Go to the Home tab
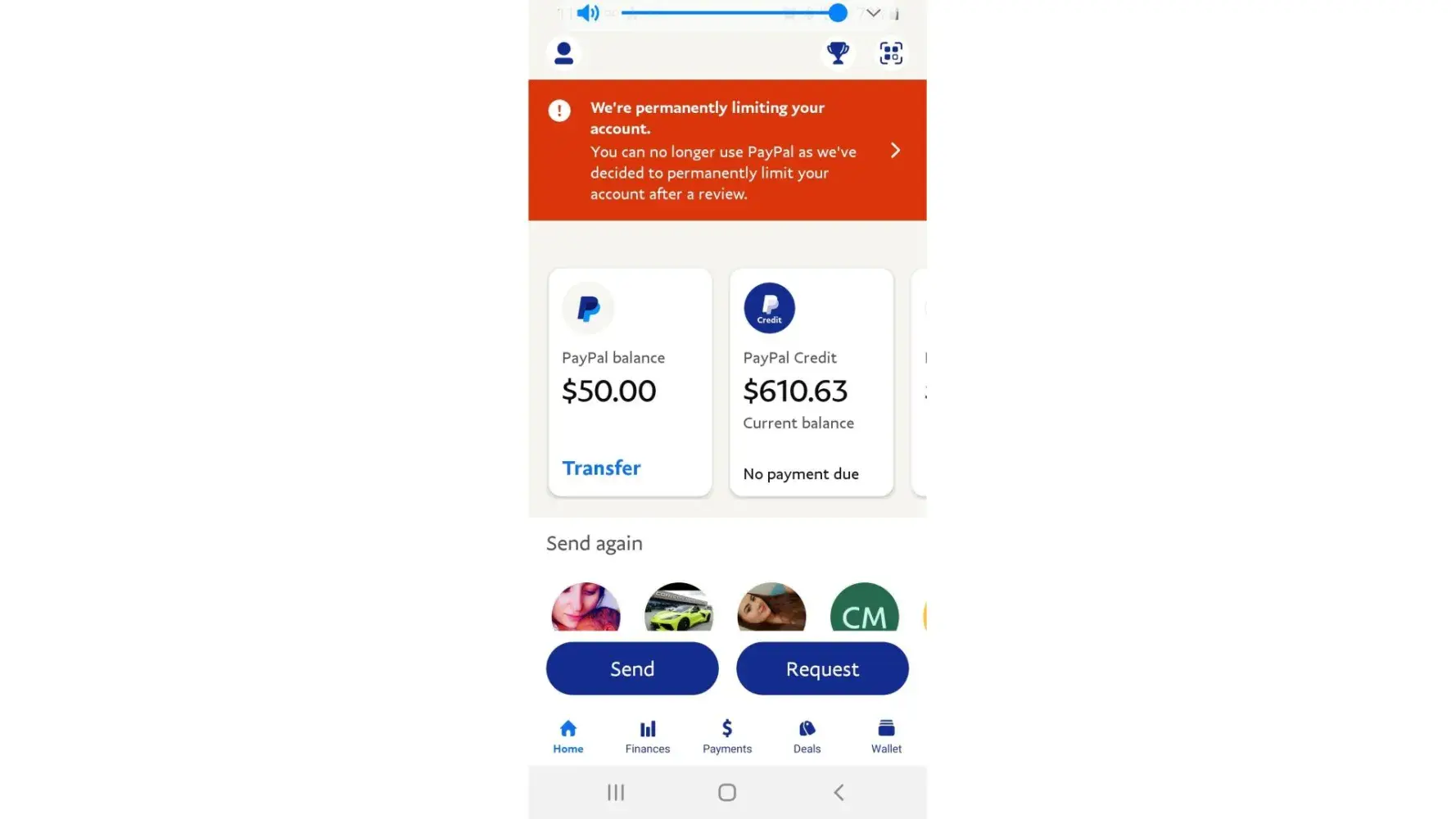This screenshot has width=1456, height=819. coord(567,736)
